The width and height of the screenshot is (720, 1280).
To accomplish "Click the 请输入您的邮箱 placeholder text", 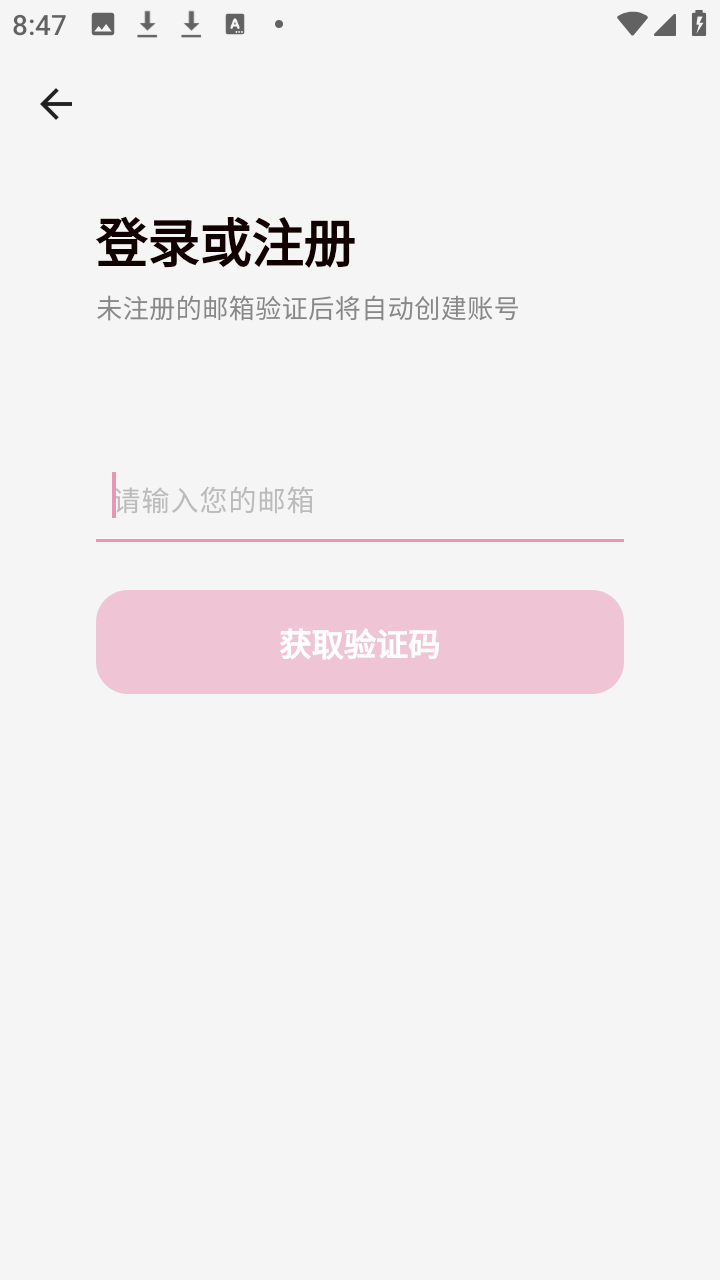I will click(x=216, y=500).
